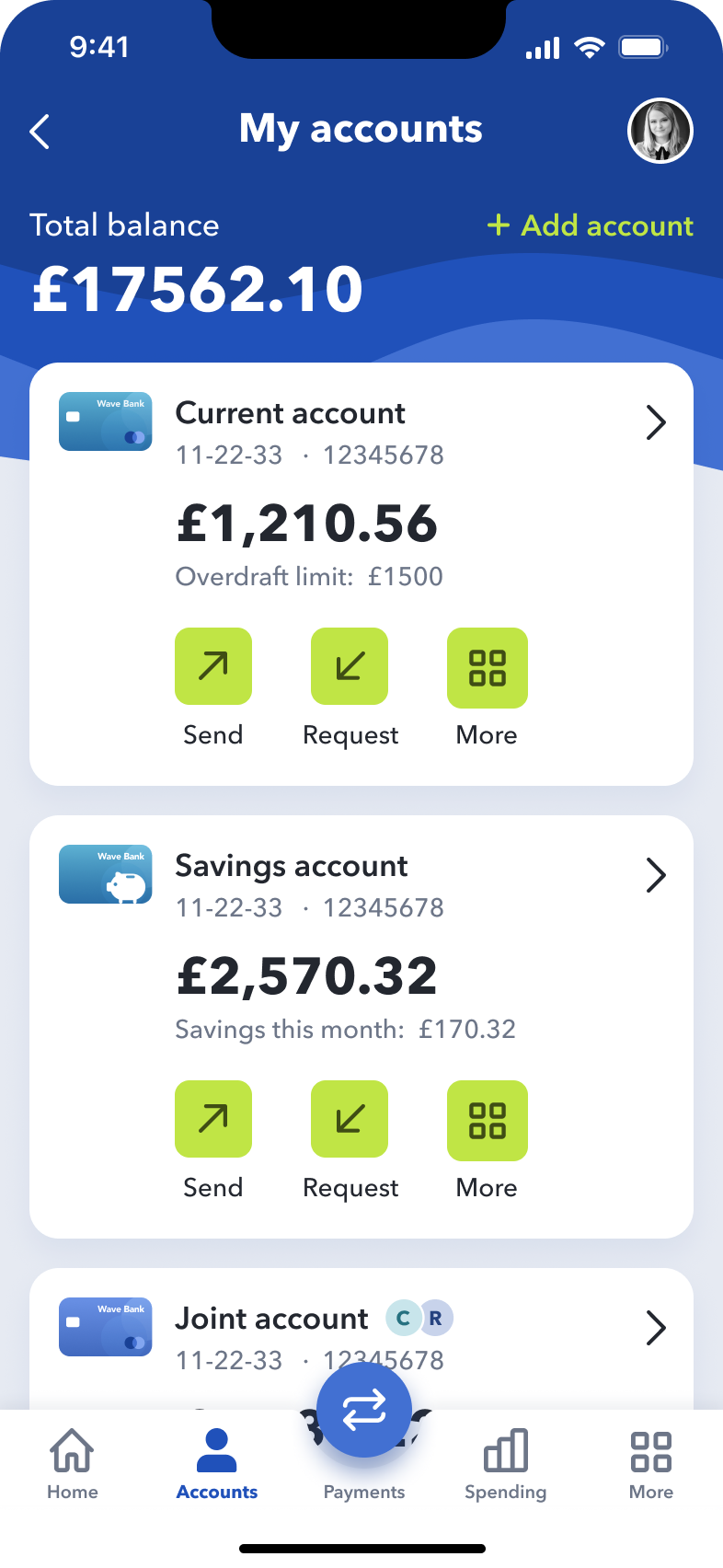This screenshot has width=723, height=1568.
Task: Open the profile picture avatar
Action: [x=660, y=131]
